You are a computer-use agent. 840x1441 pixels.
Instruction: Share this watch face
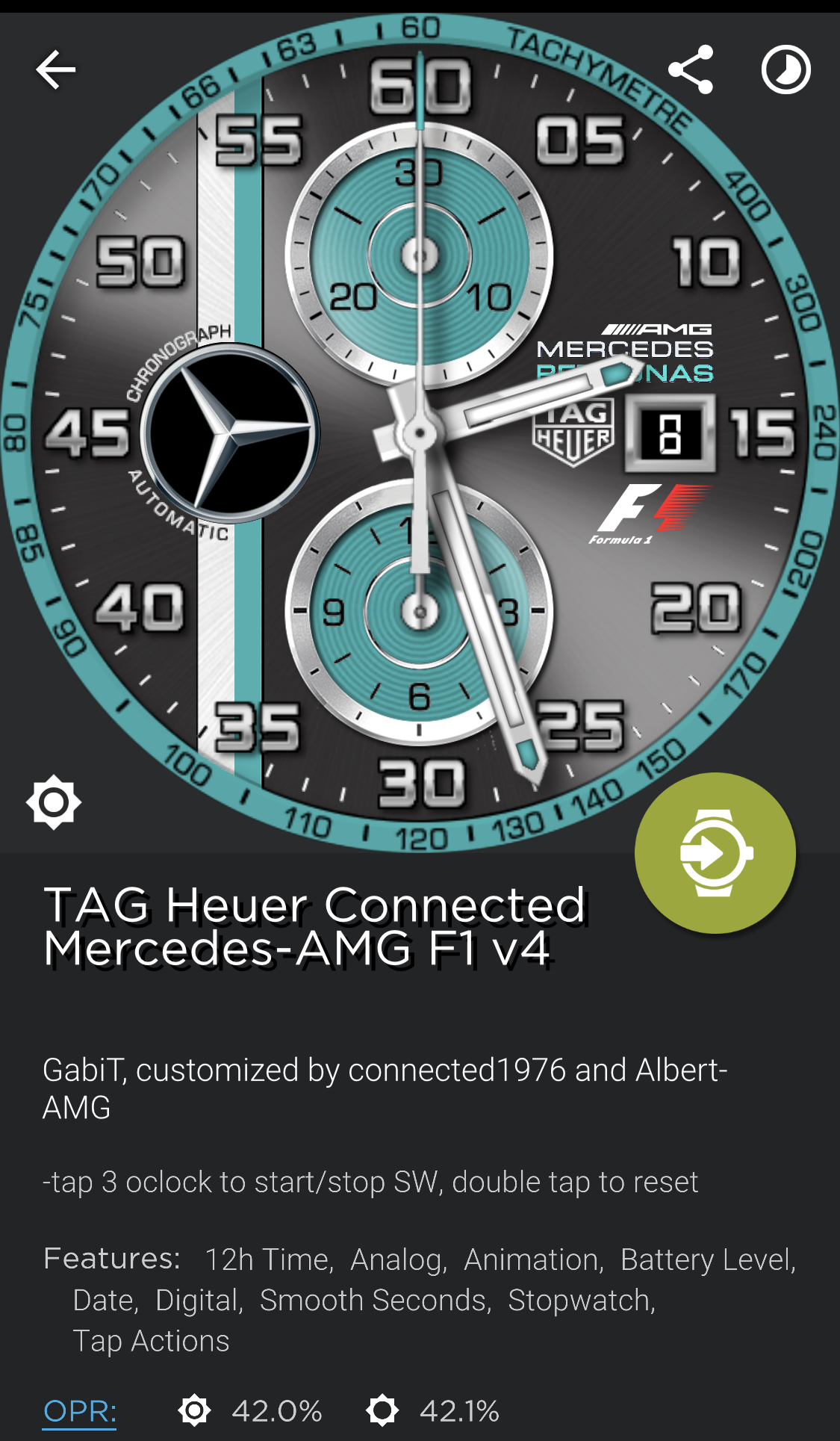[x=691, y=69]
